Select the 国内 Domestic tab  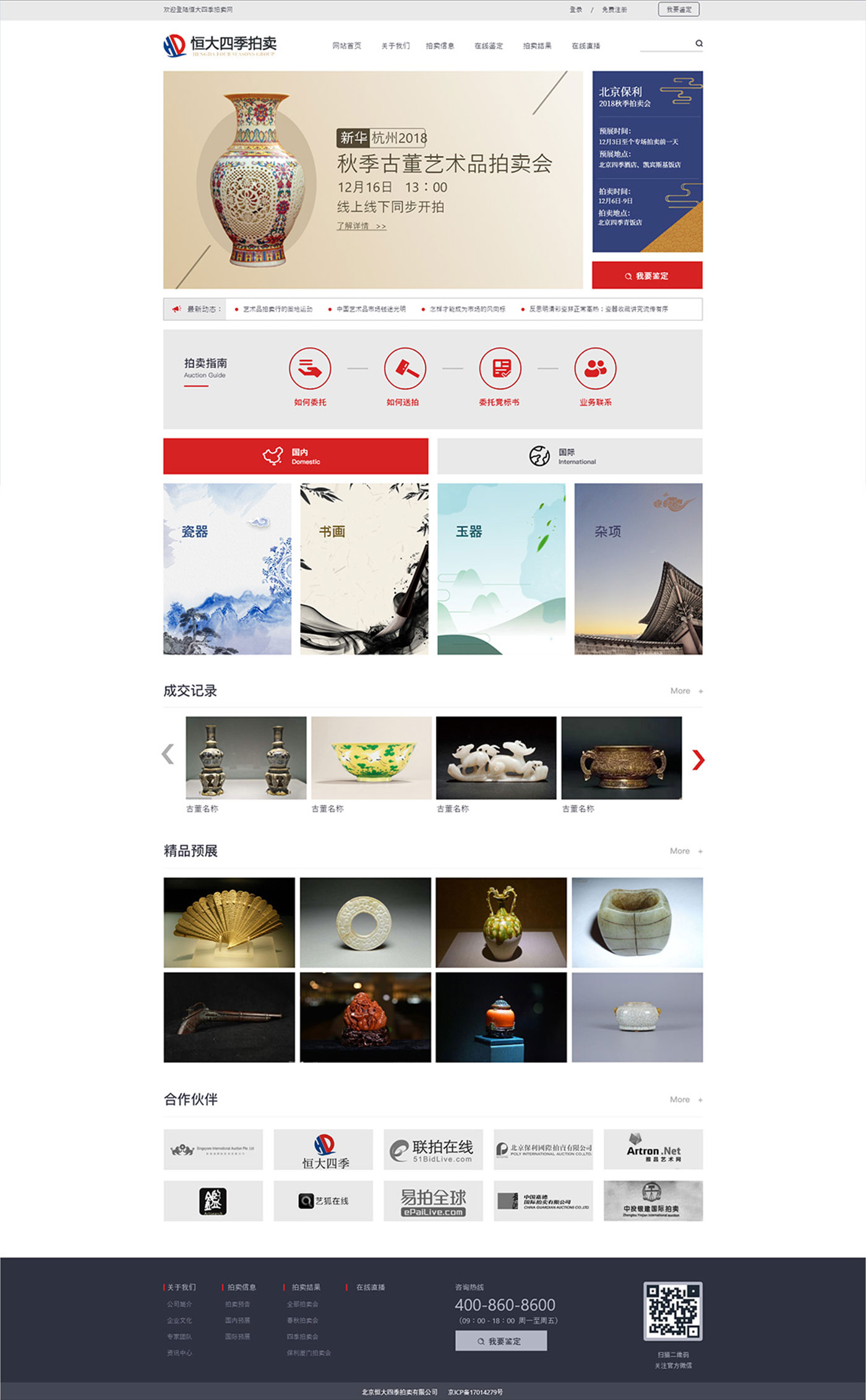(x=296, y=456)
